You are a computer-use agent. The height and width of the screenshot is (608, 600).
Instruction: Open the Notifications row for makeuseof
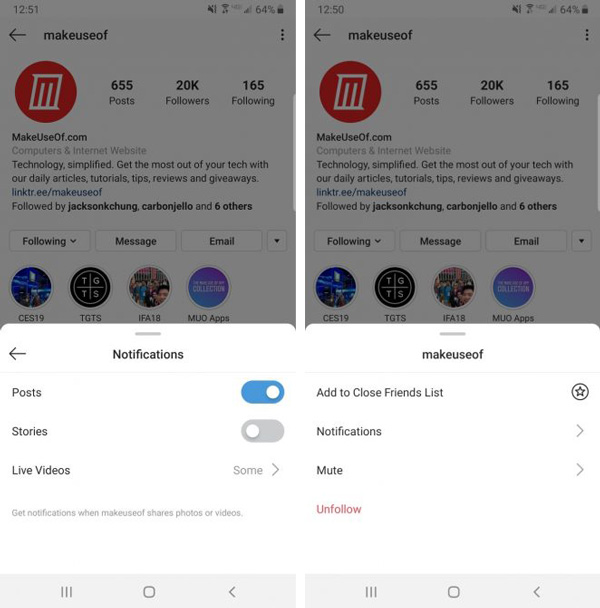[x=450, y=431]
